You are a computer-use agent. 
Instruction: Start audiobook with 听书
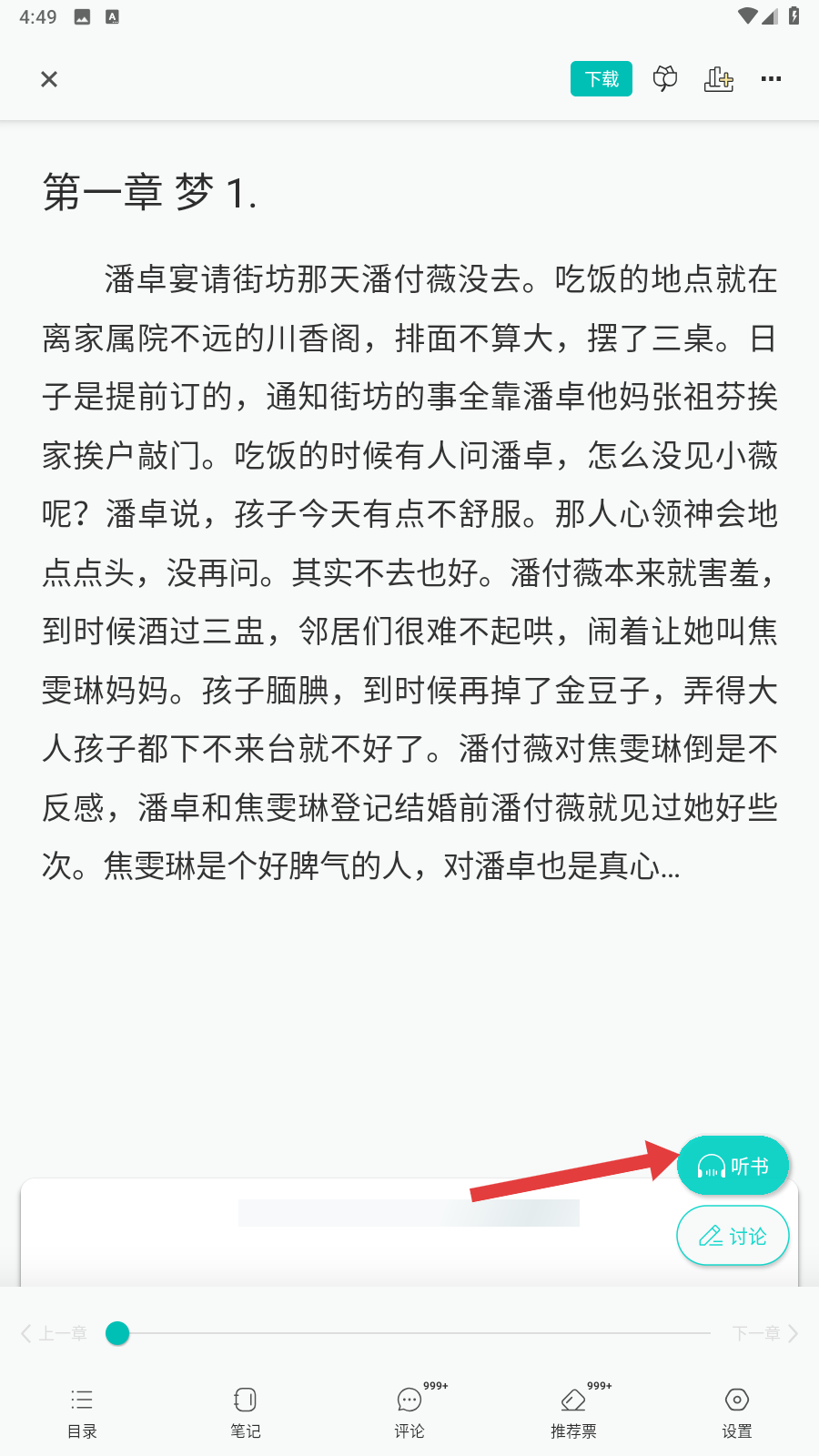coord(733,1166)
